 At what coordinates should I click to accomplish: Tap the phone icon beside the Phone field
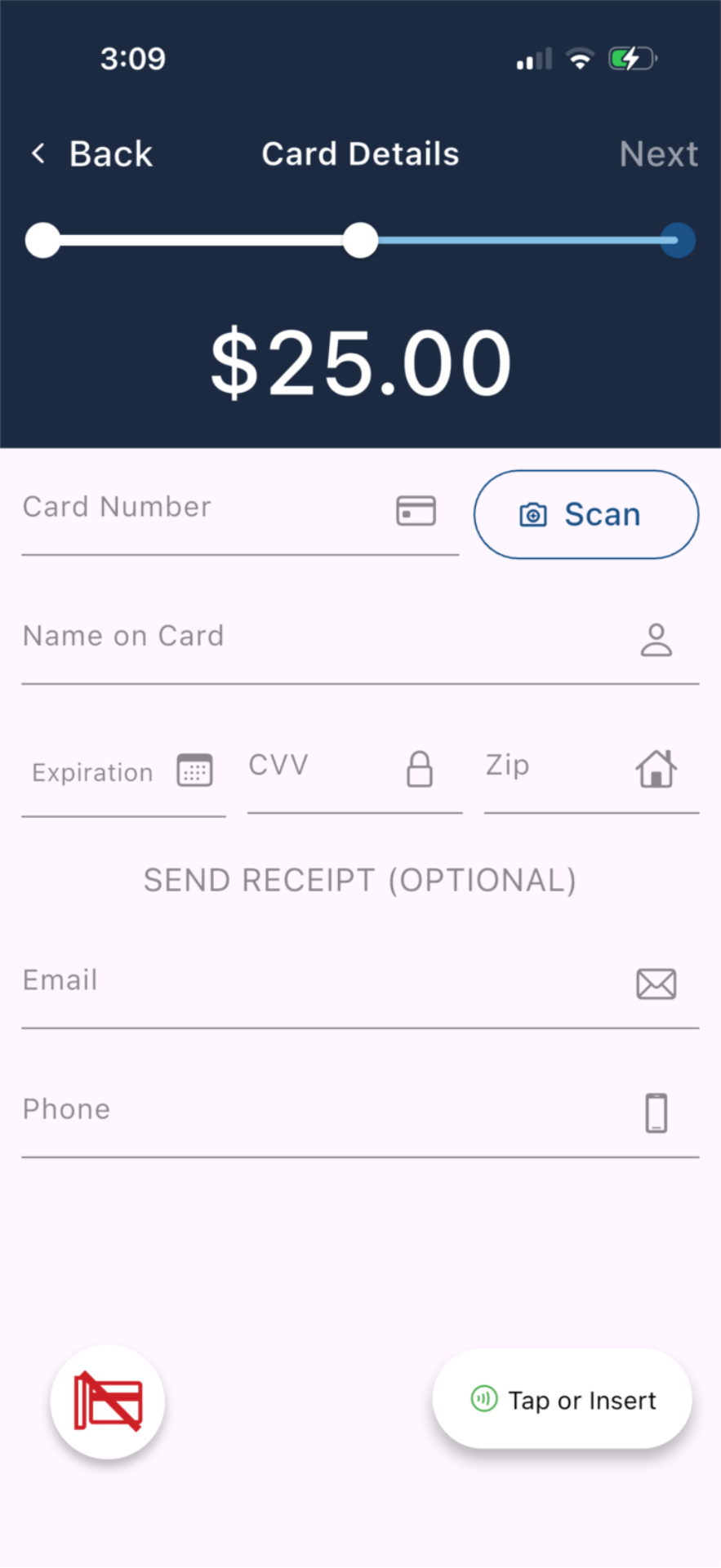pos(656,1112)
